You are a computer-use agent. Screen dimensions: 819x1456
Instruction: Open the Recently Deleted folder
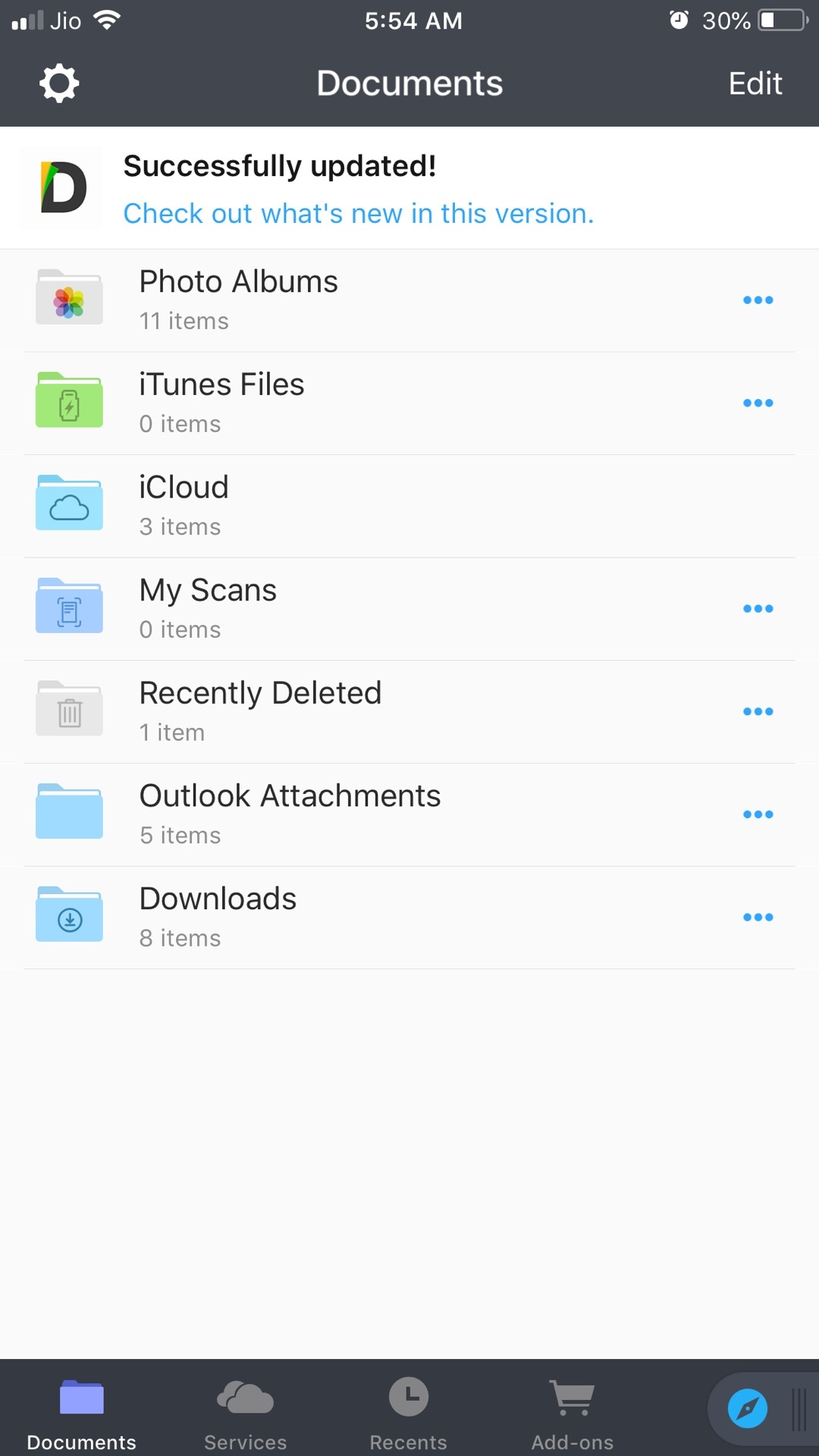[x=259, y=711]
